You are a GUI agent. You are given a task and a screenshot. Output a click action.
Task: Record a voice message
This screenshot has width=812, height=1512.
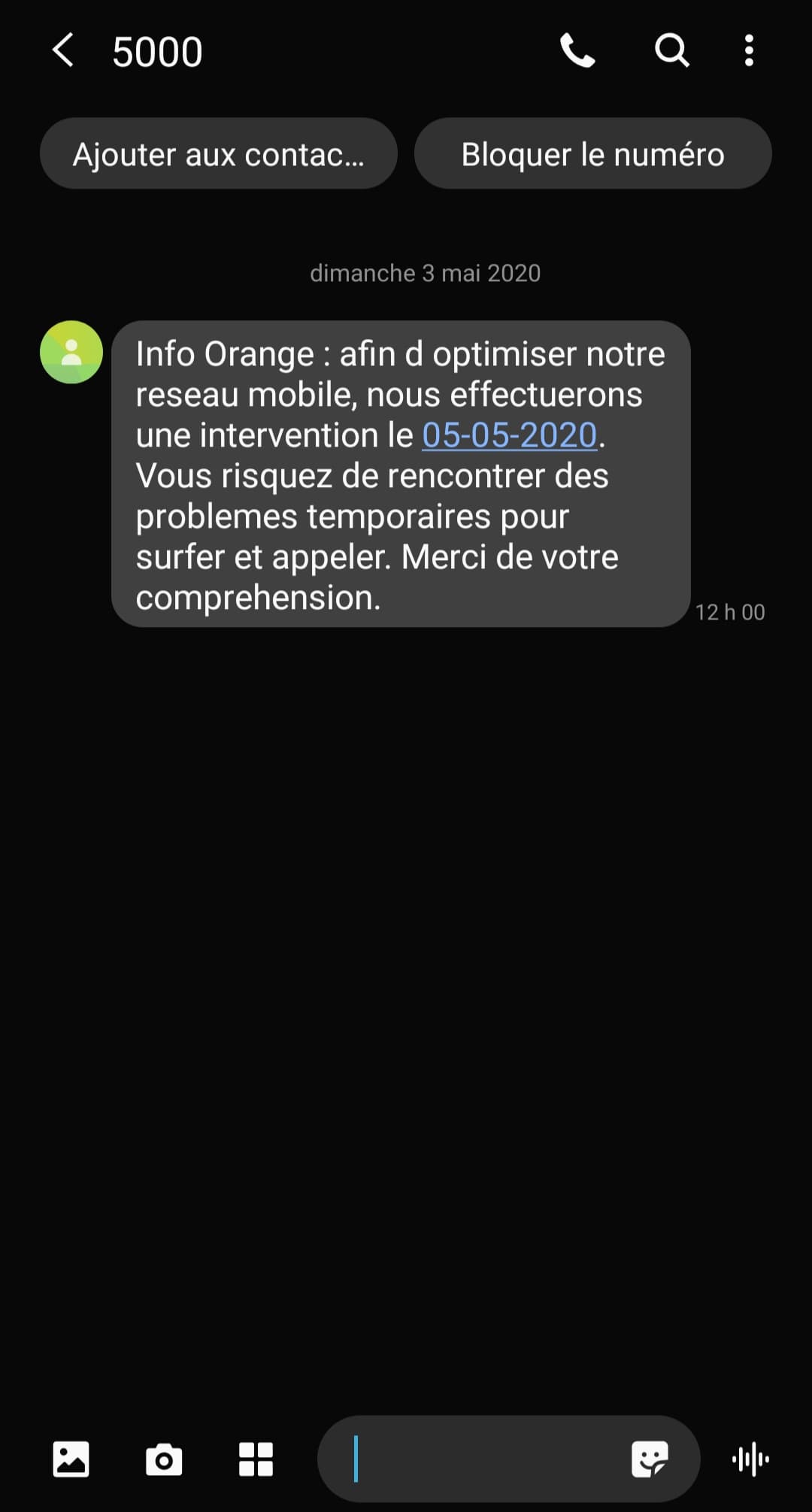pyautogui.click(x=750, y=1459)
